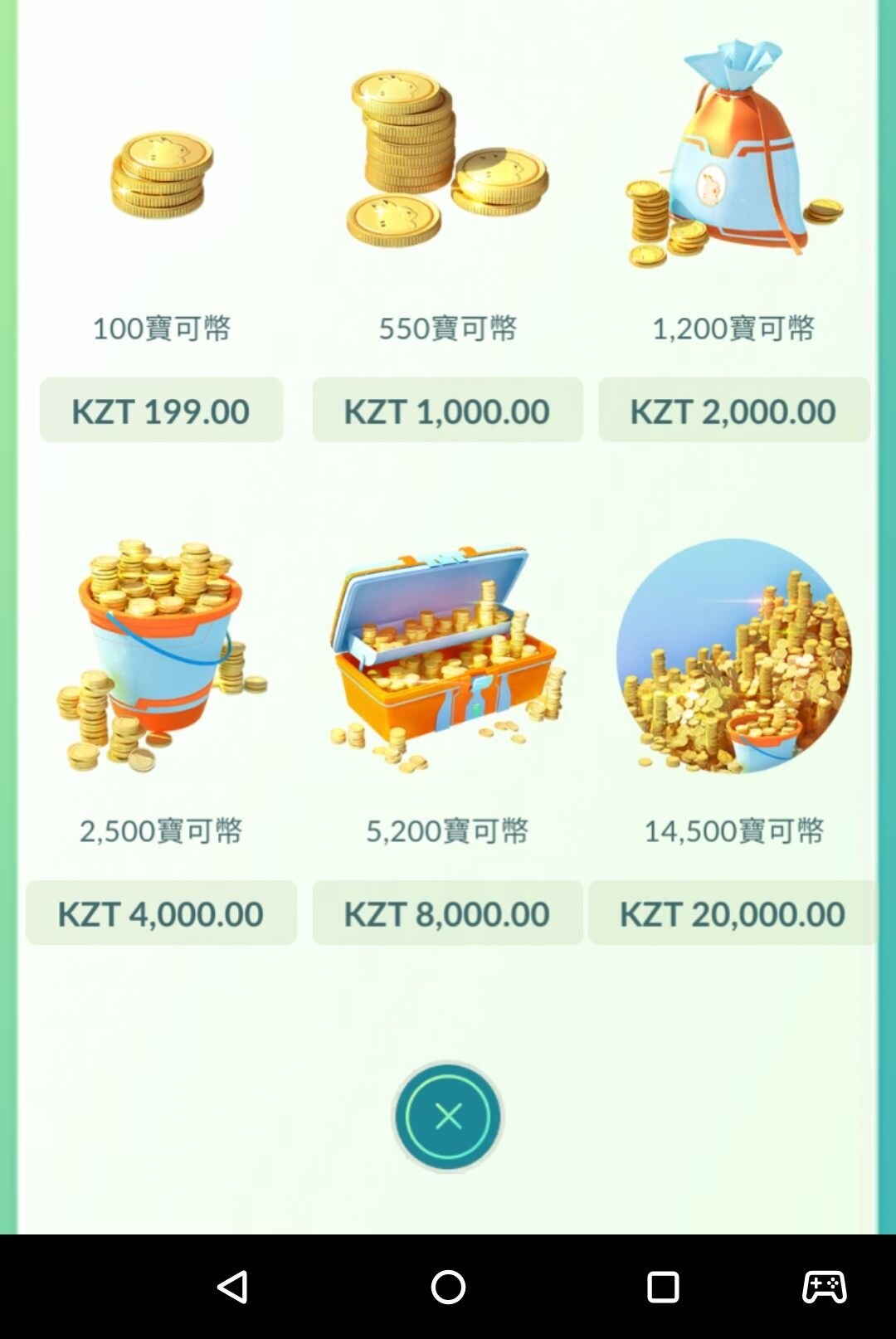The width and height of the screenshot is (896, 1339).
Task: Purchase 5,200 Pokécoins for KZT 8,000.00
Action: [446, 913]
